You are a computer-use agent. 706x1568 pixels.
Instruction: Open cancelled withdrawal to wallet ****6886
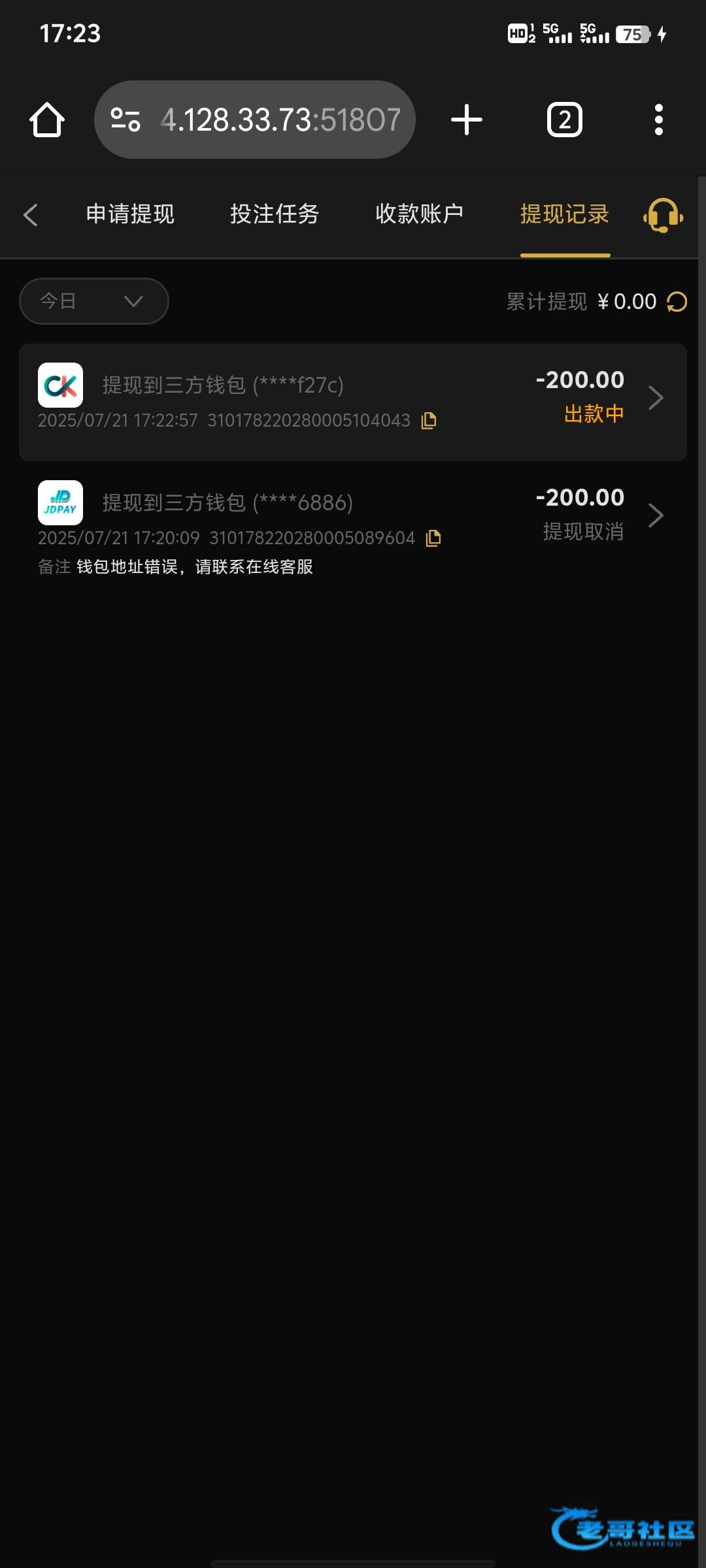[x=353, y=516]
